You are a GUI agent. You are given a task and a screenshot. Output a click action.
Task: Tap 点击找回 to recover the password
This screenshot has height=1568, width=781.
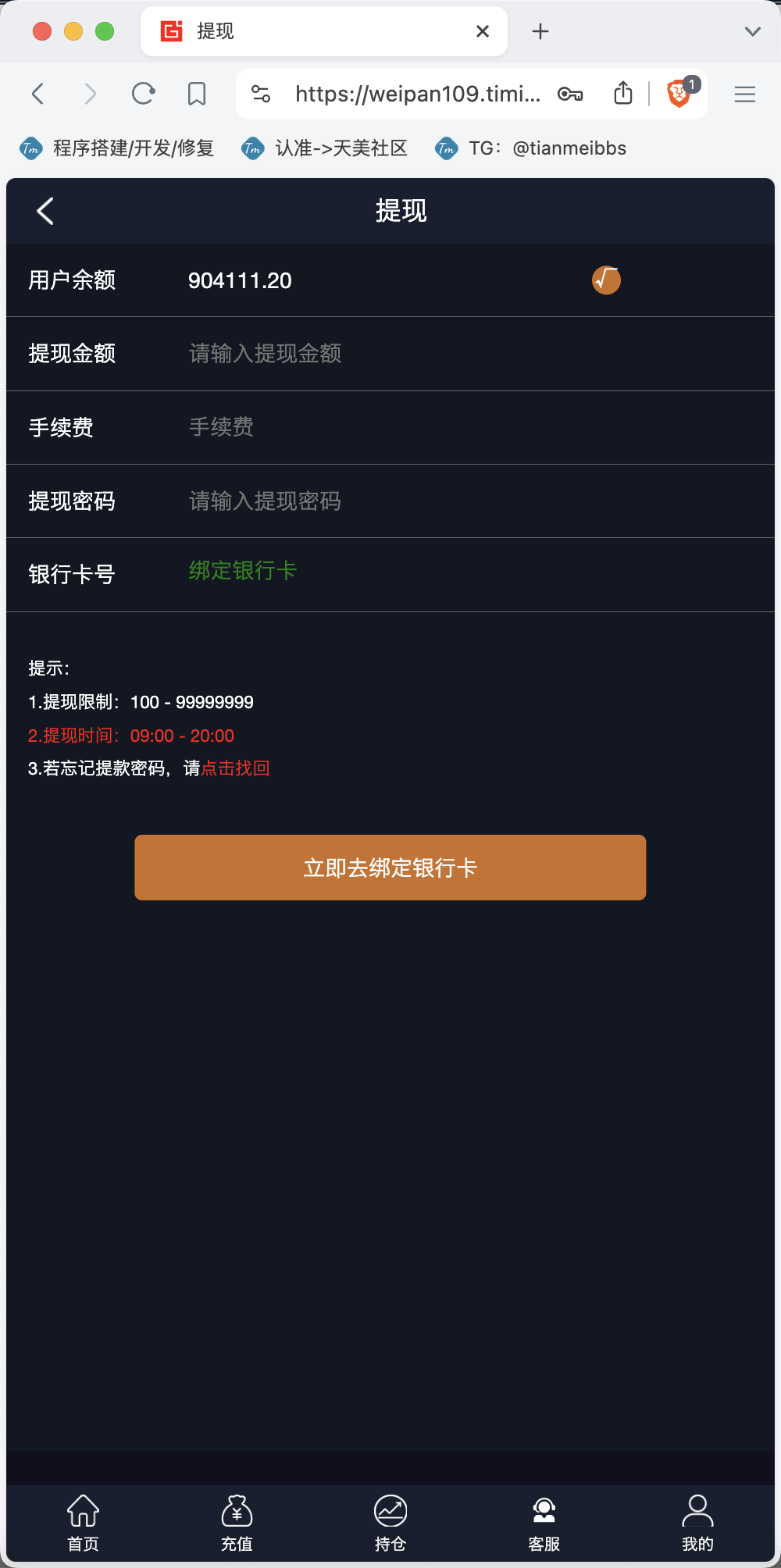pos(235,768)
